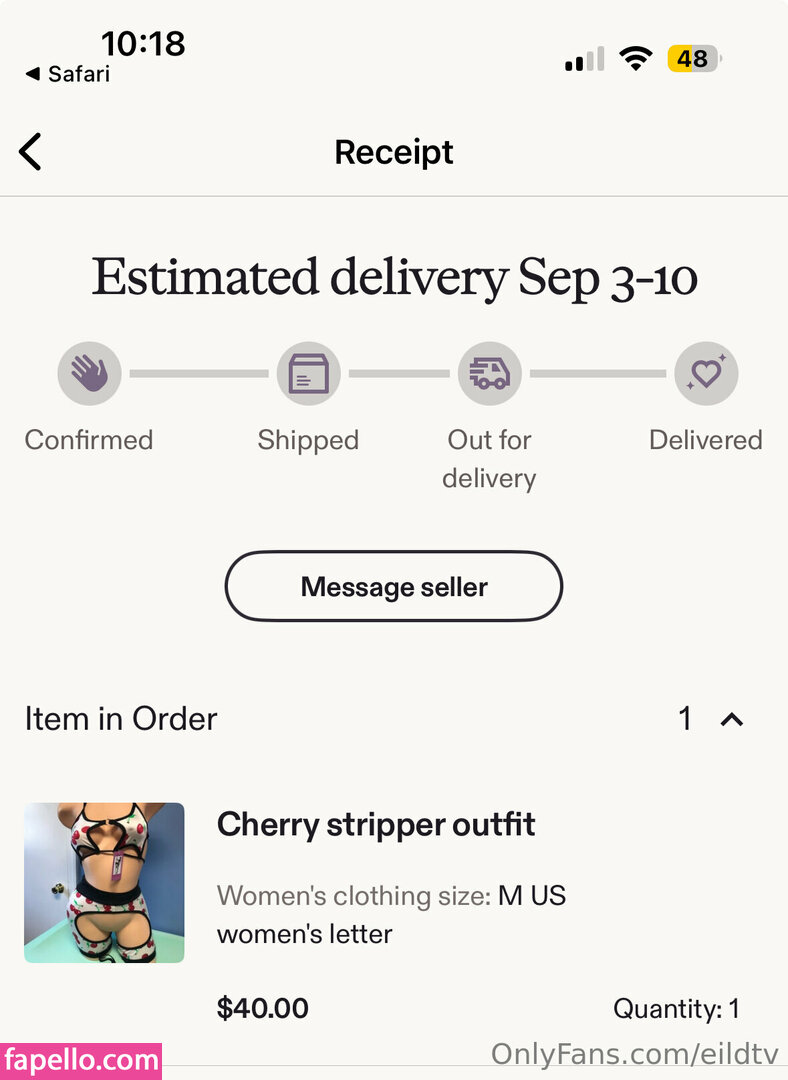
Task: Collapse the Item in Order section
Action: [732, 719]
